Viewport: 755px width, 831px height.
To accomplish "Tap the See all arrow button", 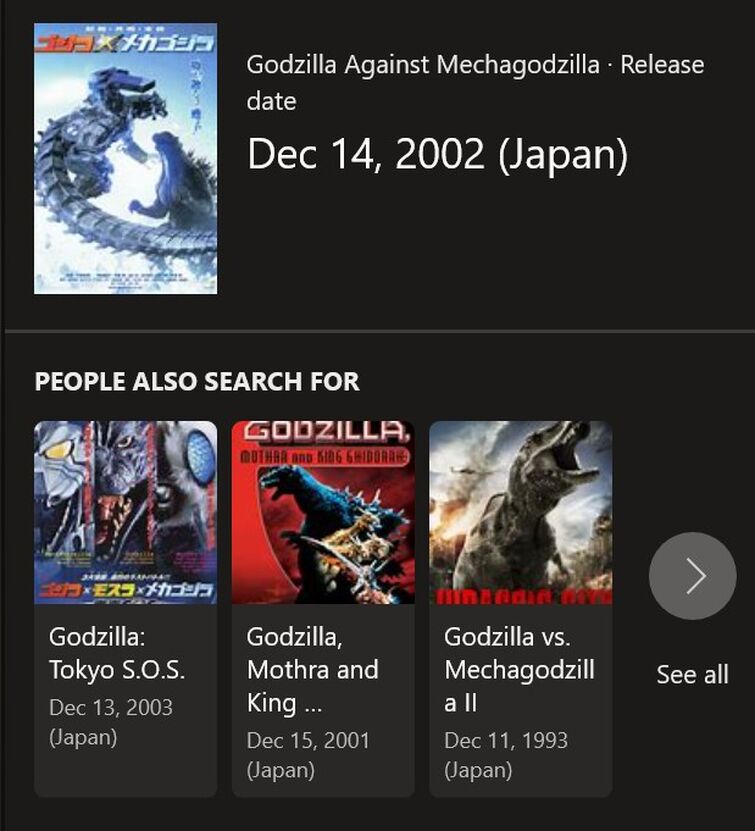I will [x=692, y=576].
